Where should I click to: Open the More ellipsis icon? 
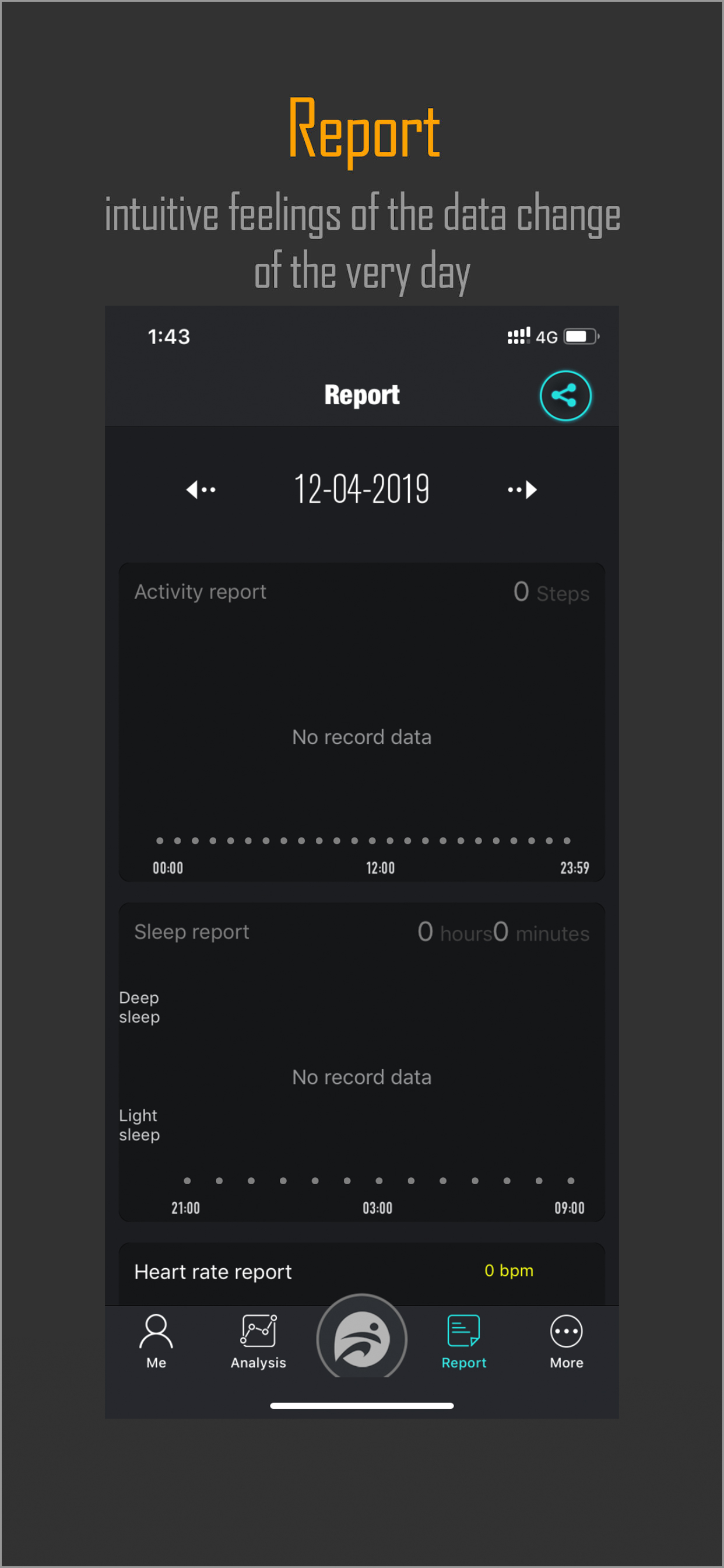[x=565, y=1331]
